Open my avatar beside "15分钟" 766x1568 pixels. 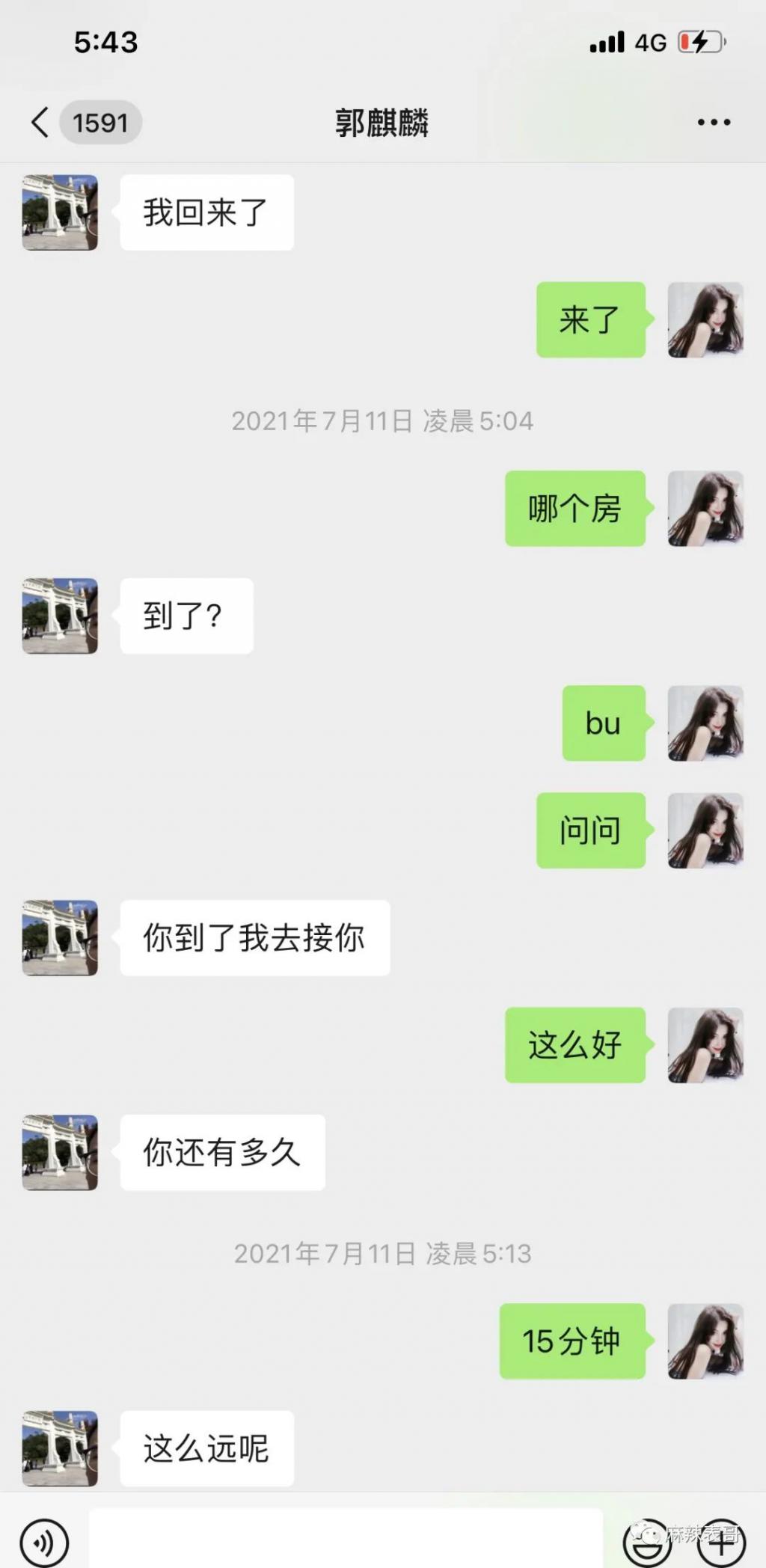pyautogui.click(x=705, y=1341)
